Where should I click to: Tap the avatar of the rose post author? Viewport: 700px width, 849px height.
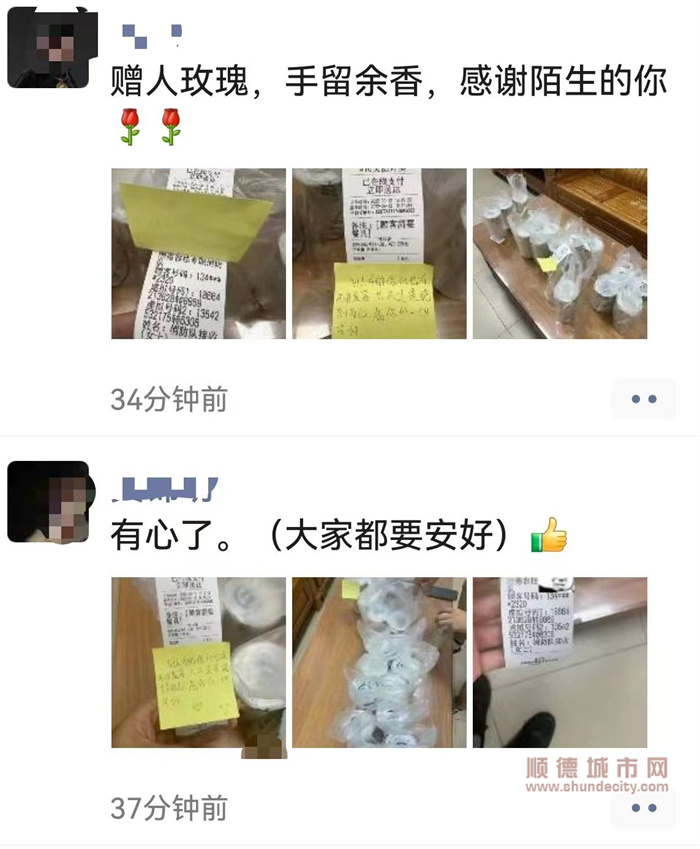[x=48, y=50]
